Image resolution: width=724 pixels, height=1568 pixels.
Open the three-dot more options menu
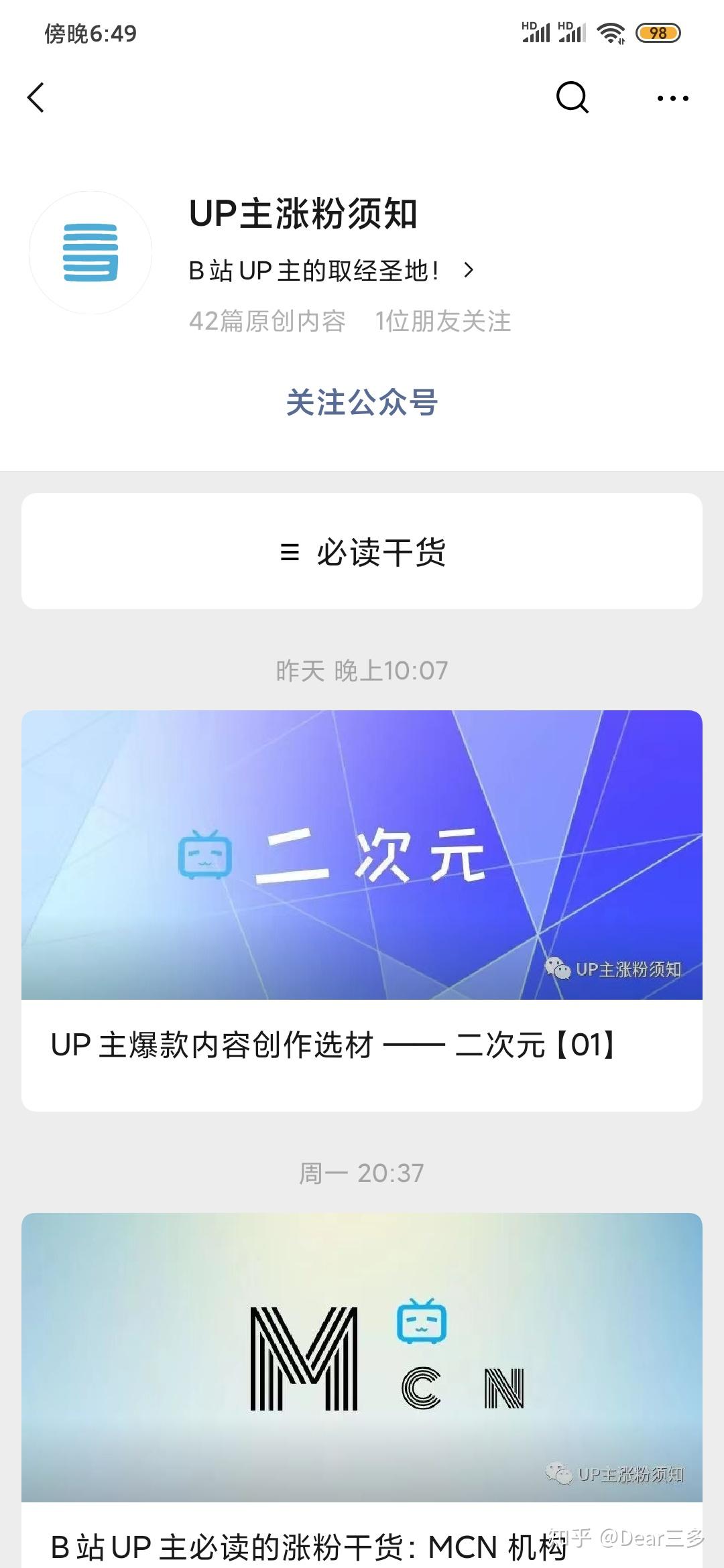pos(672,99)
